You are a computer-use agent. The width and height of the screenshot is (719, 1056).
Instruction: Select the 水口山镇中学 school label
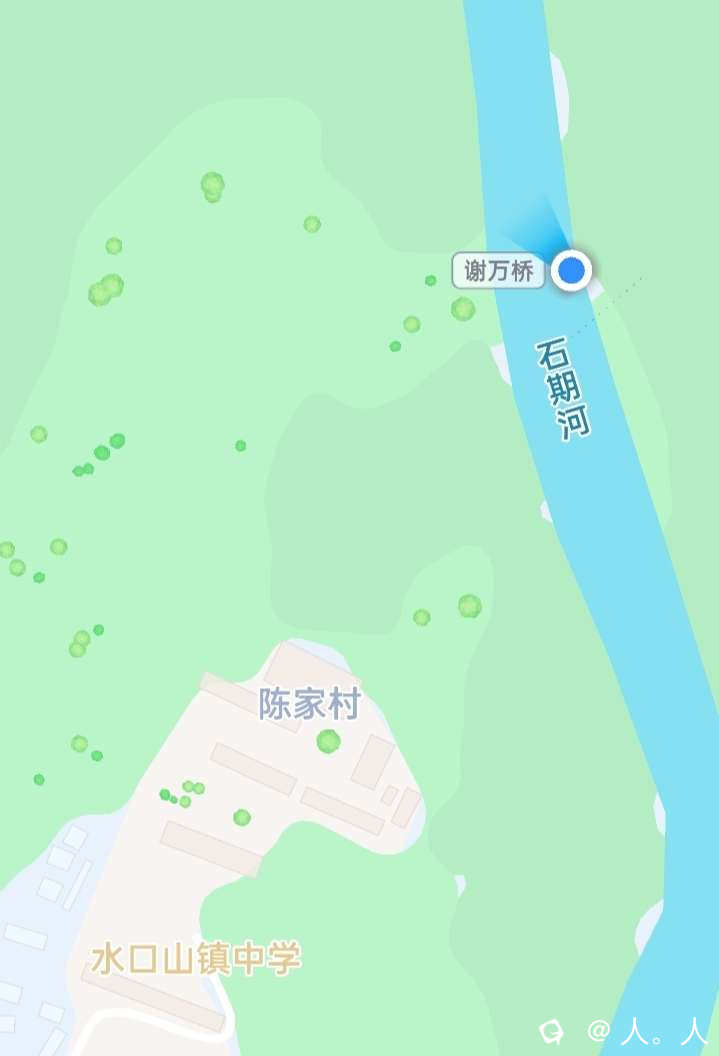(x=196, y=958)
